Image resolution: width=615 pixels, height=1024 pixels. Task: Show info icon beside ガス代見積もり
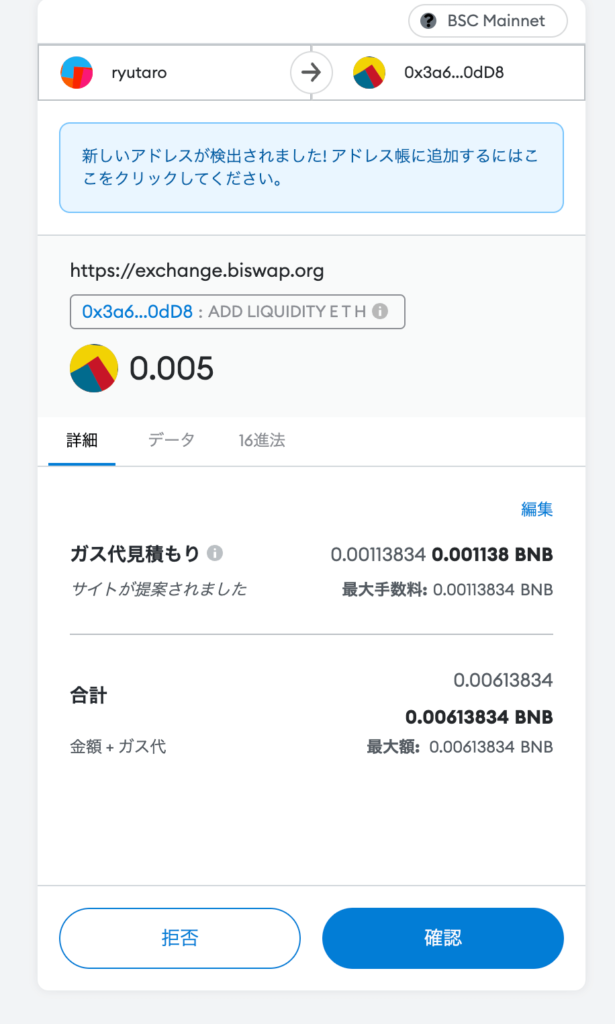(215, 553)
